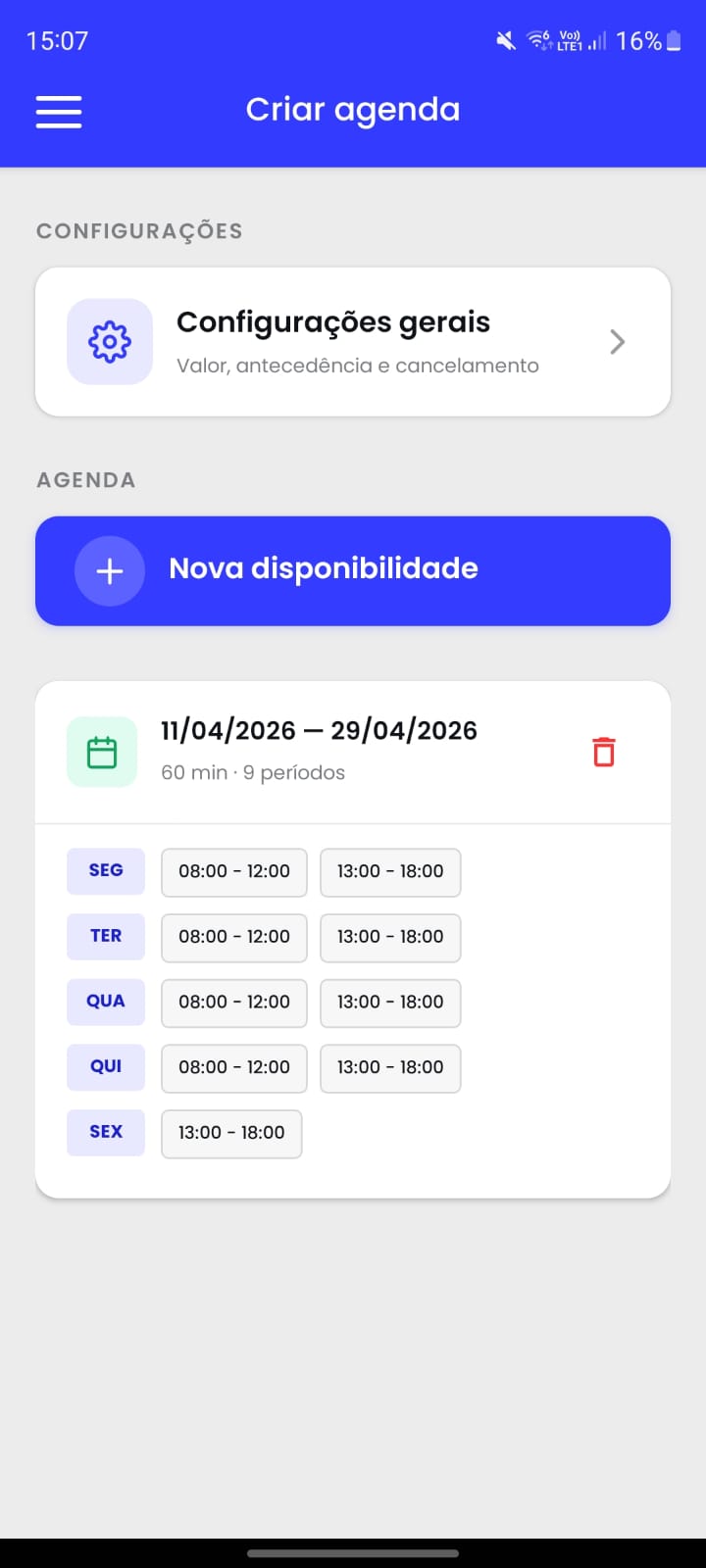Select the QUI day chip
This screenshot has height=1568, width=706.
pyautogui.click(x=105, y=1067)
